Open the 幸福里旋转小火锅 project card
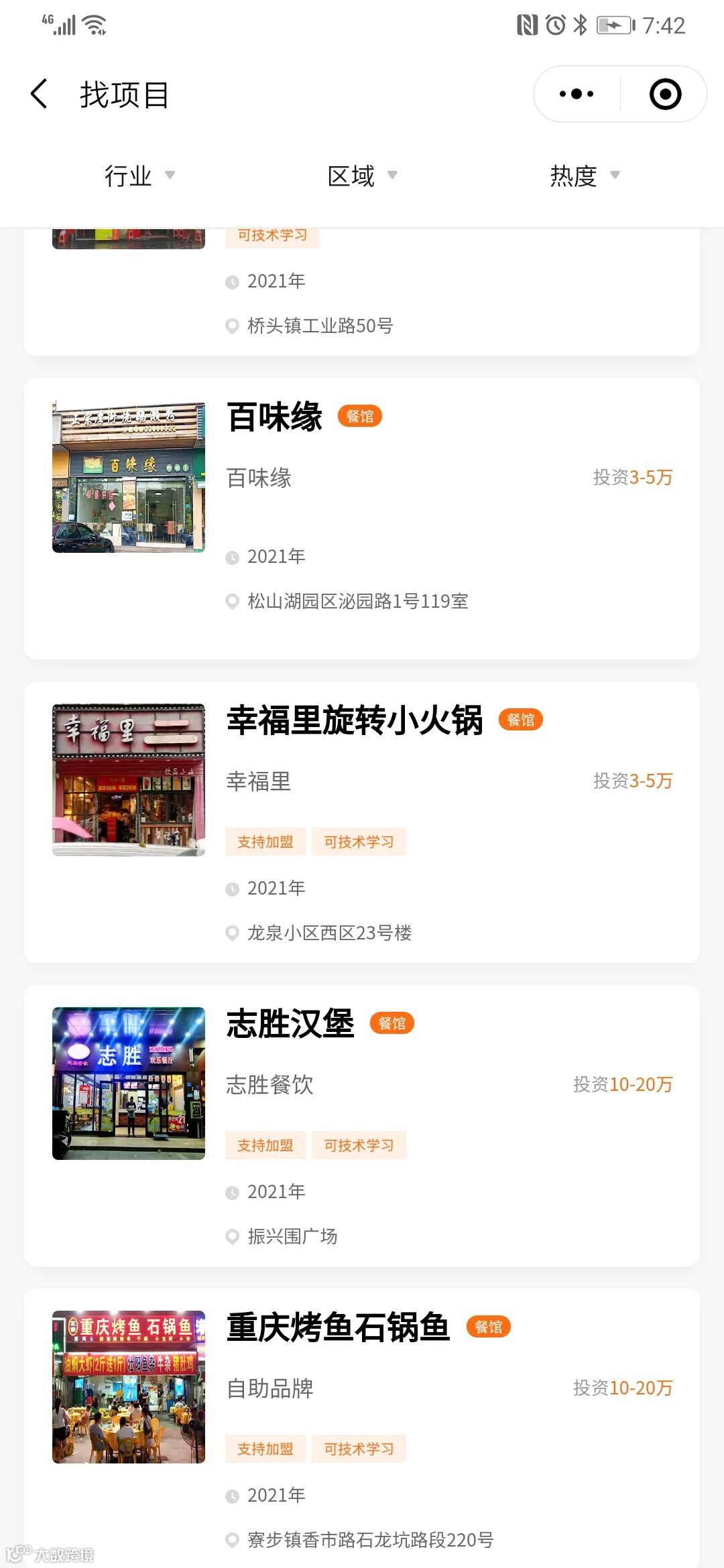Screen dimensions: 724x1568 362,822
